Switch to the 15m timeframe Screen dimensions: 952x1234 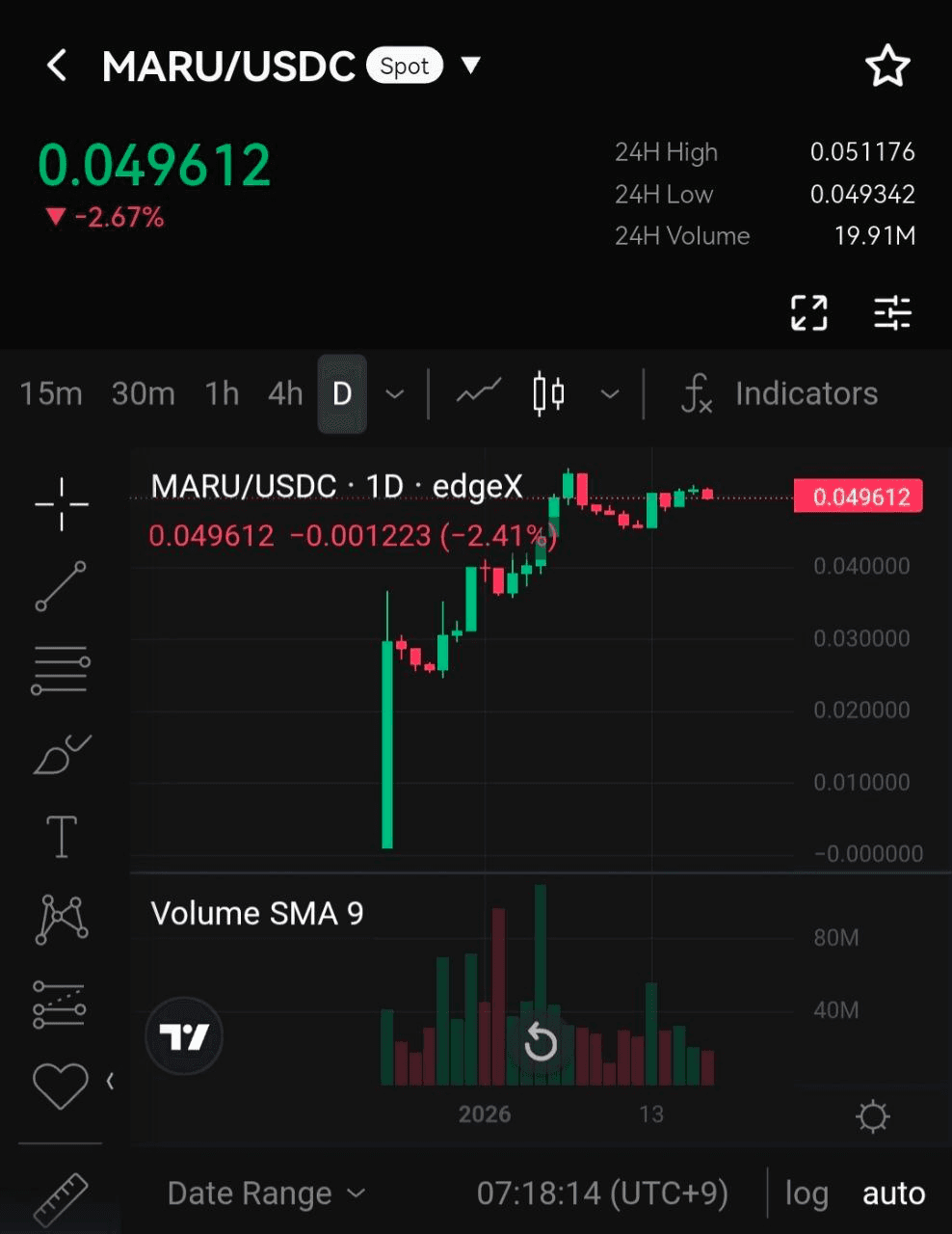(x=51, y=393)
